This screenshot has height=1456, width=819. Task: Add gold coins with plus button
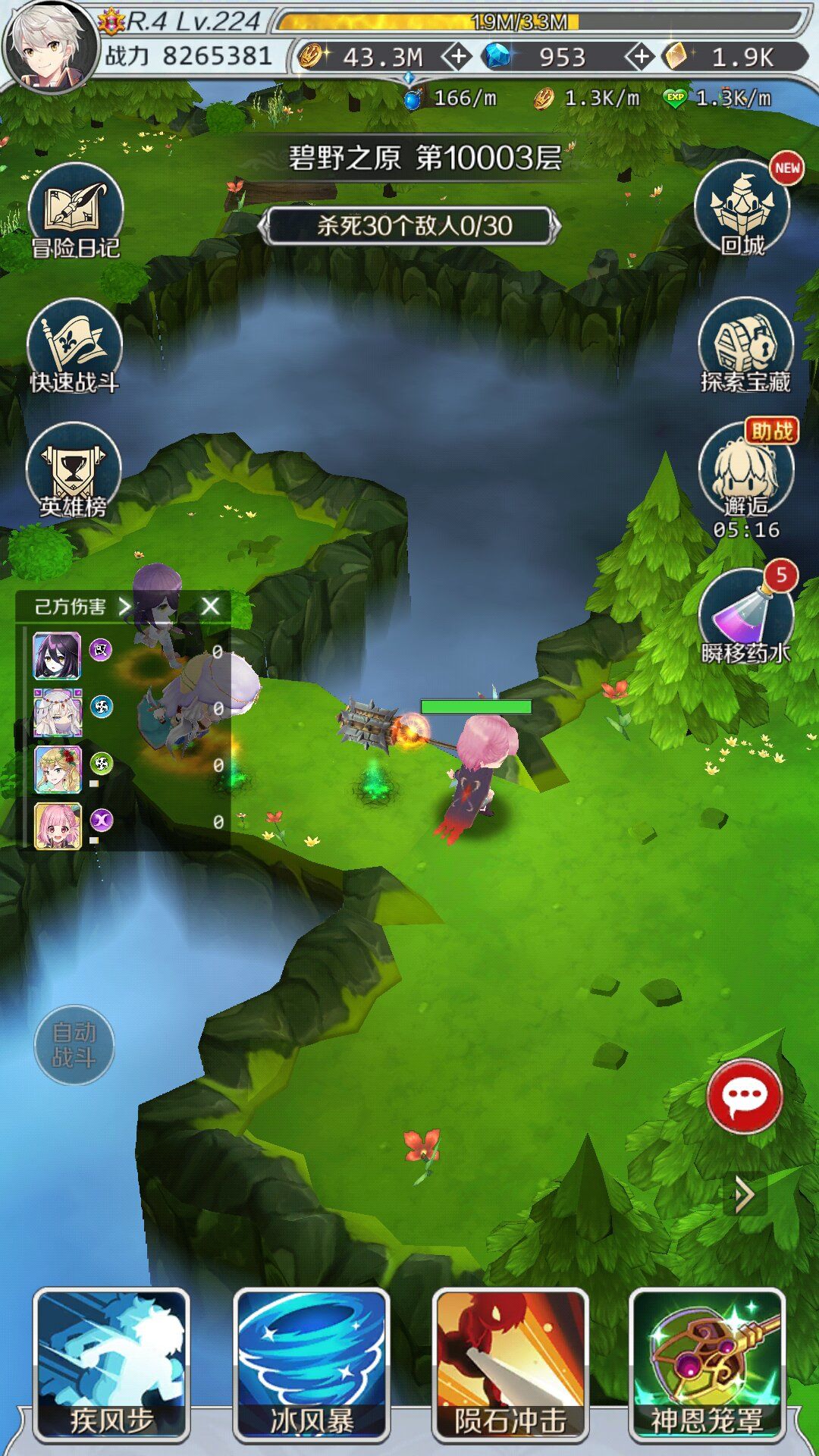click(458, 56)
